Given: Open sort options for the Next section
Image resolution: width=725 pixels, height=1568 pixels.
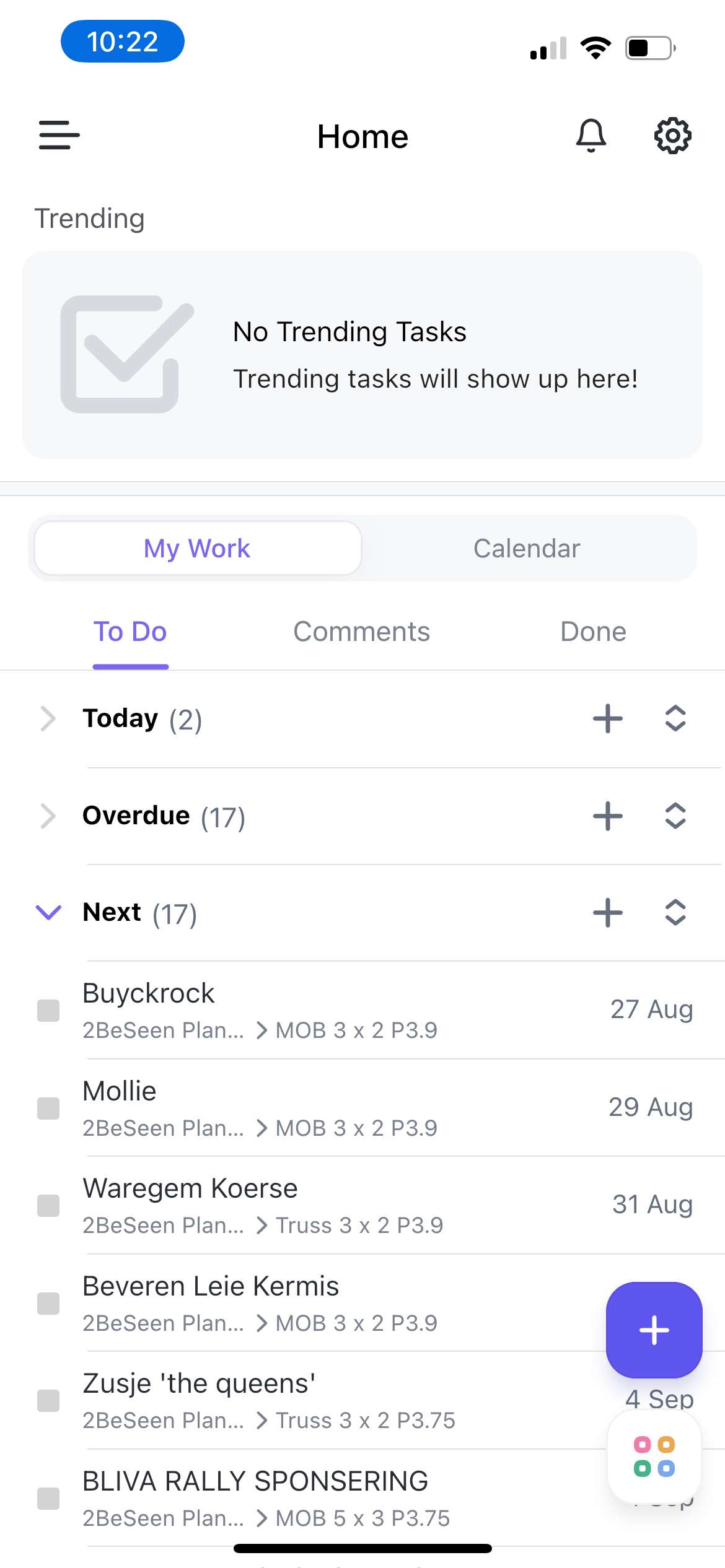Looking at the screenshot, I should click(675, 912).
